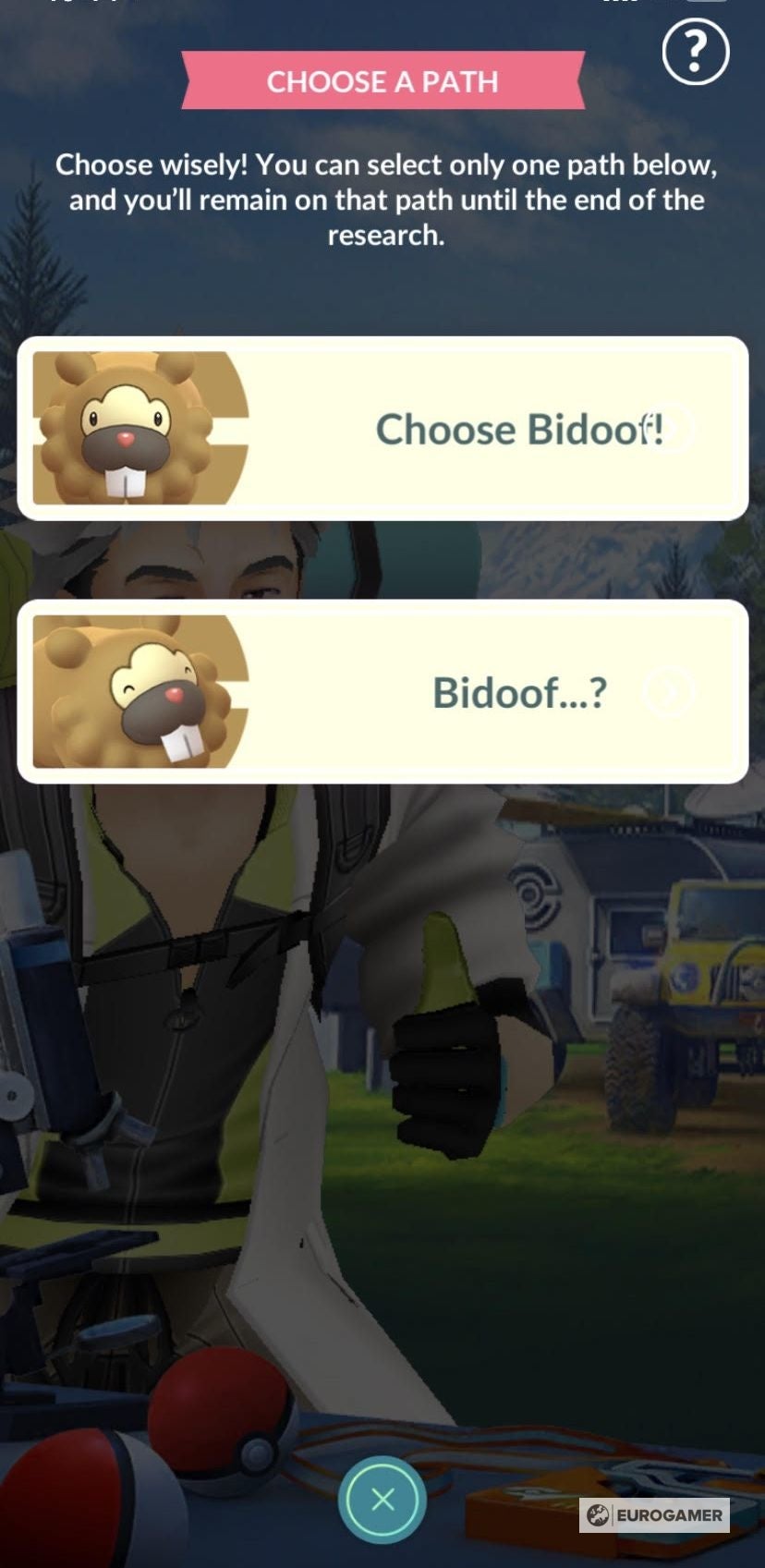Select the Bidoof...? path

coord(382,692)
